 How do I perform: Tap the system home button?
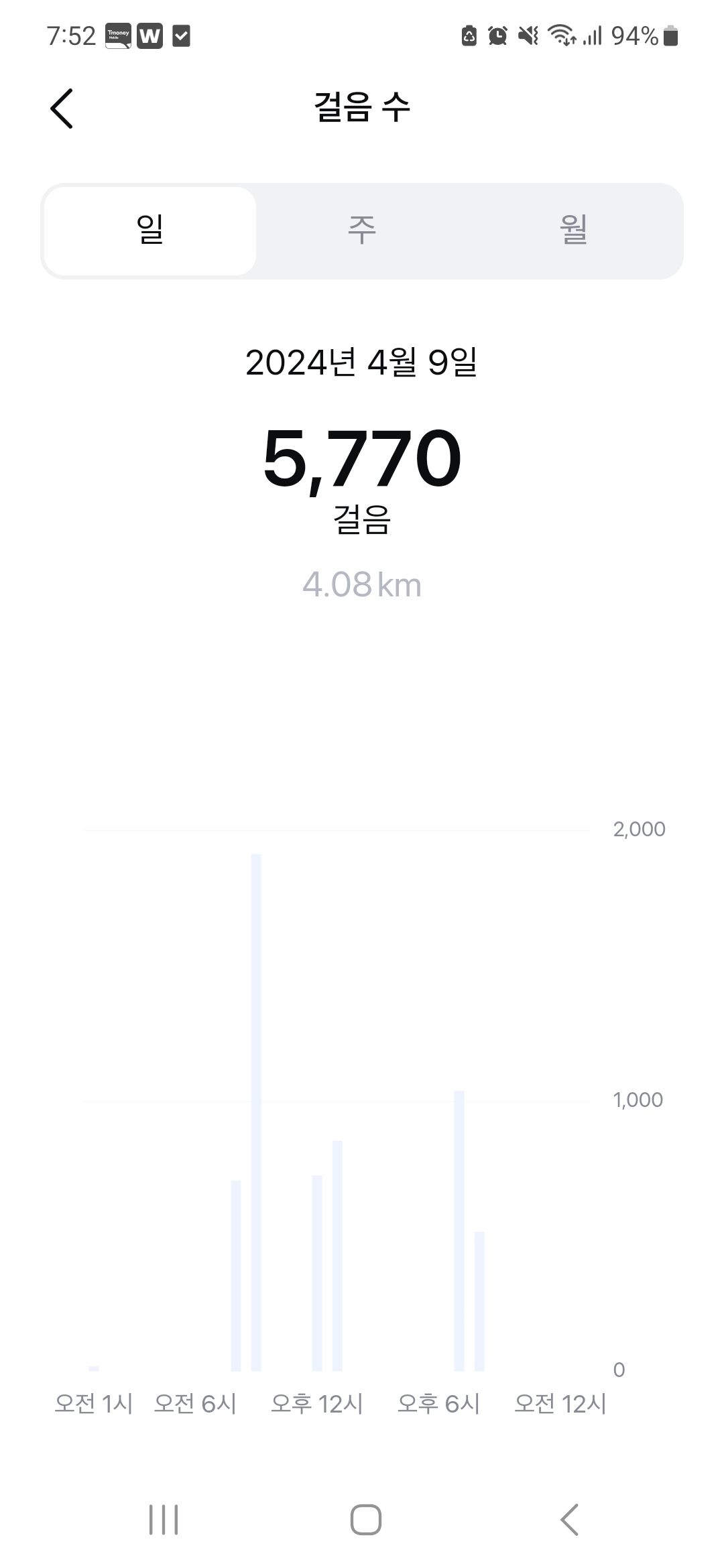(366, 1519)
